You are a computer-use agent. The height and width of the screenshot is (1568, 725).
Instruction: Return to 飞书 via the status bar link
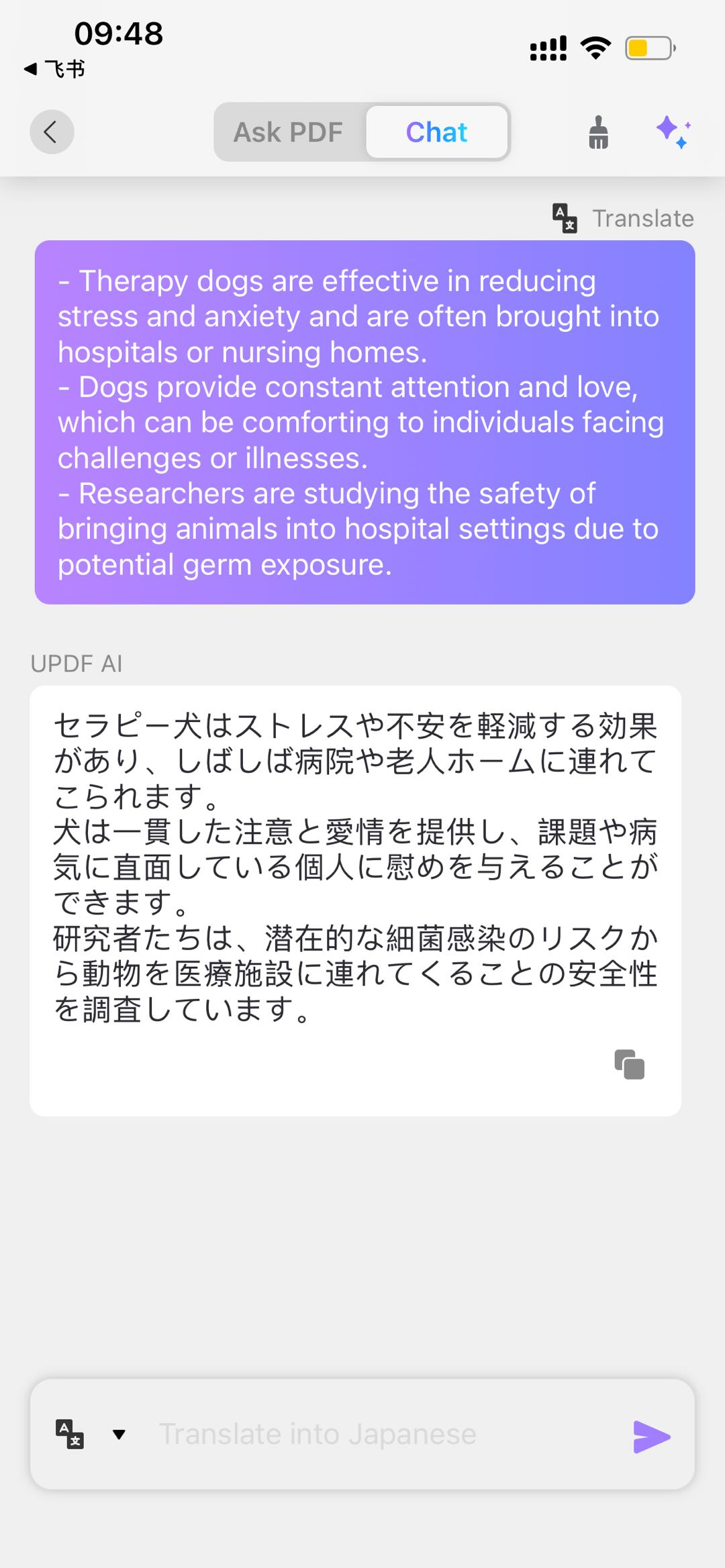point(54,69)
